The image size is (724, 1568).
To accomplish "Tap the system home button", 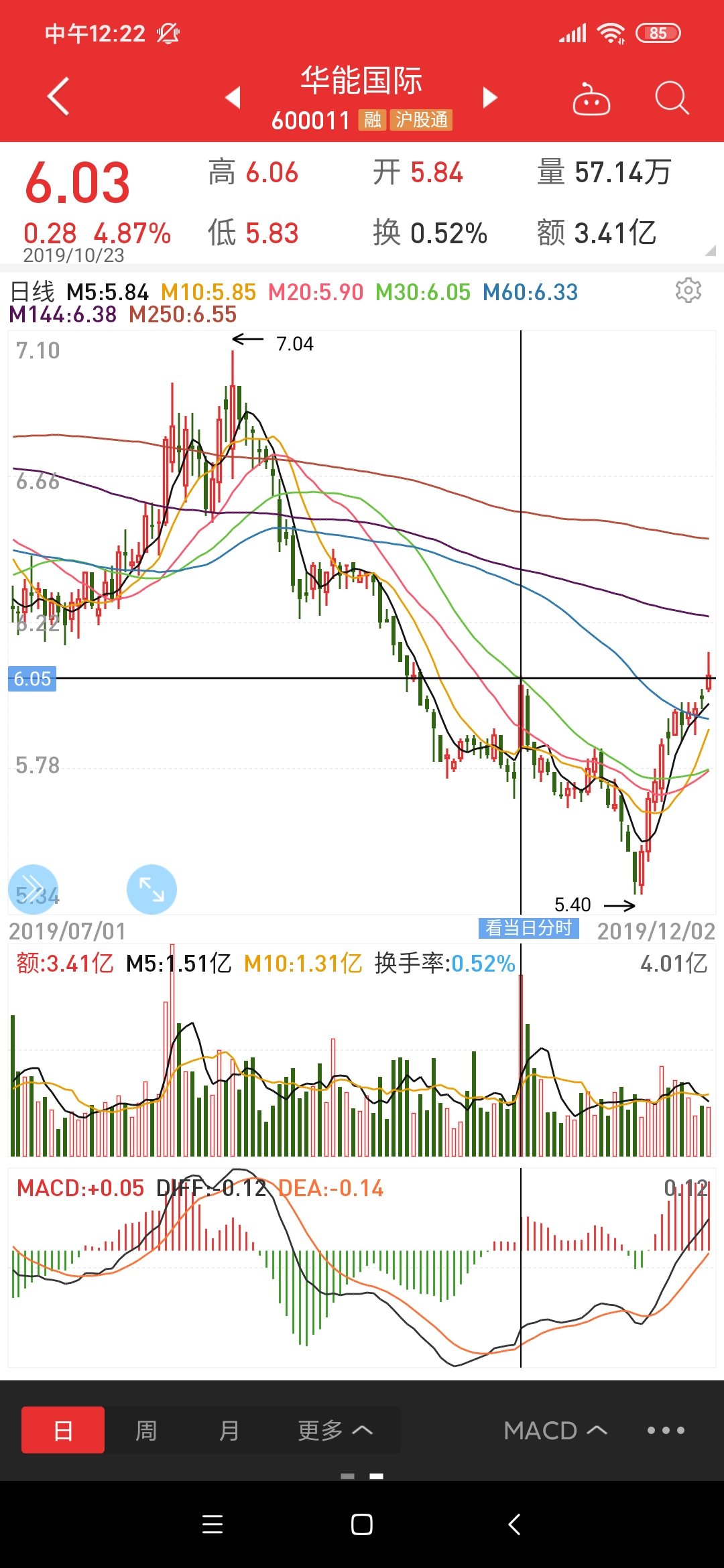I will point(362,1524).
